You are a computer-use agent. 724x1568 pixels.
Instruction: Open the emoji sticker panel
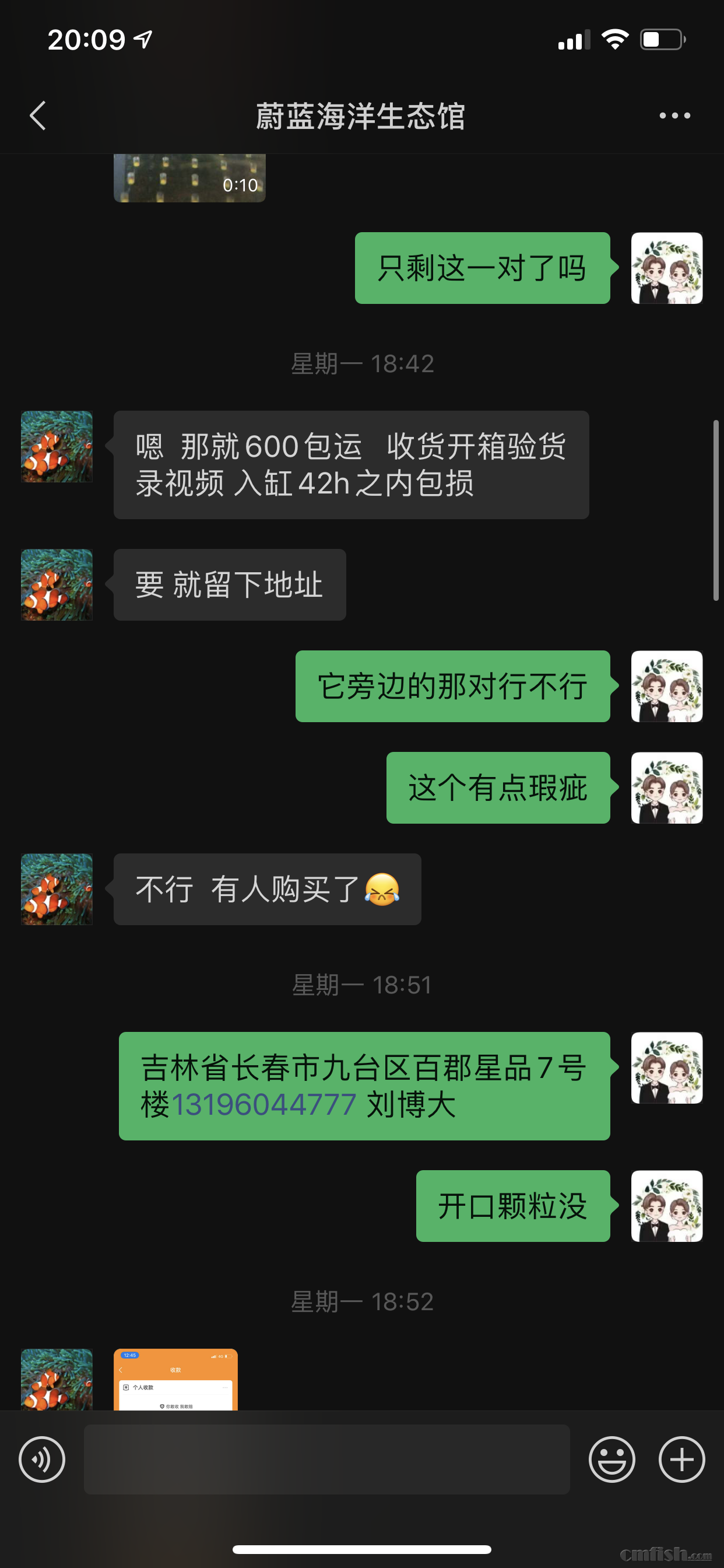[x=611, y=1459]
